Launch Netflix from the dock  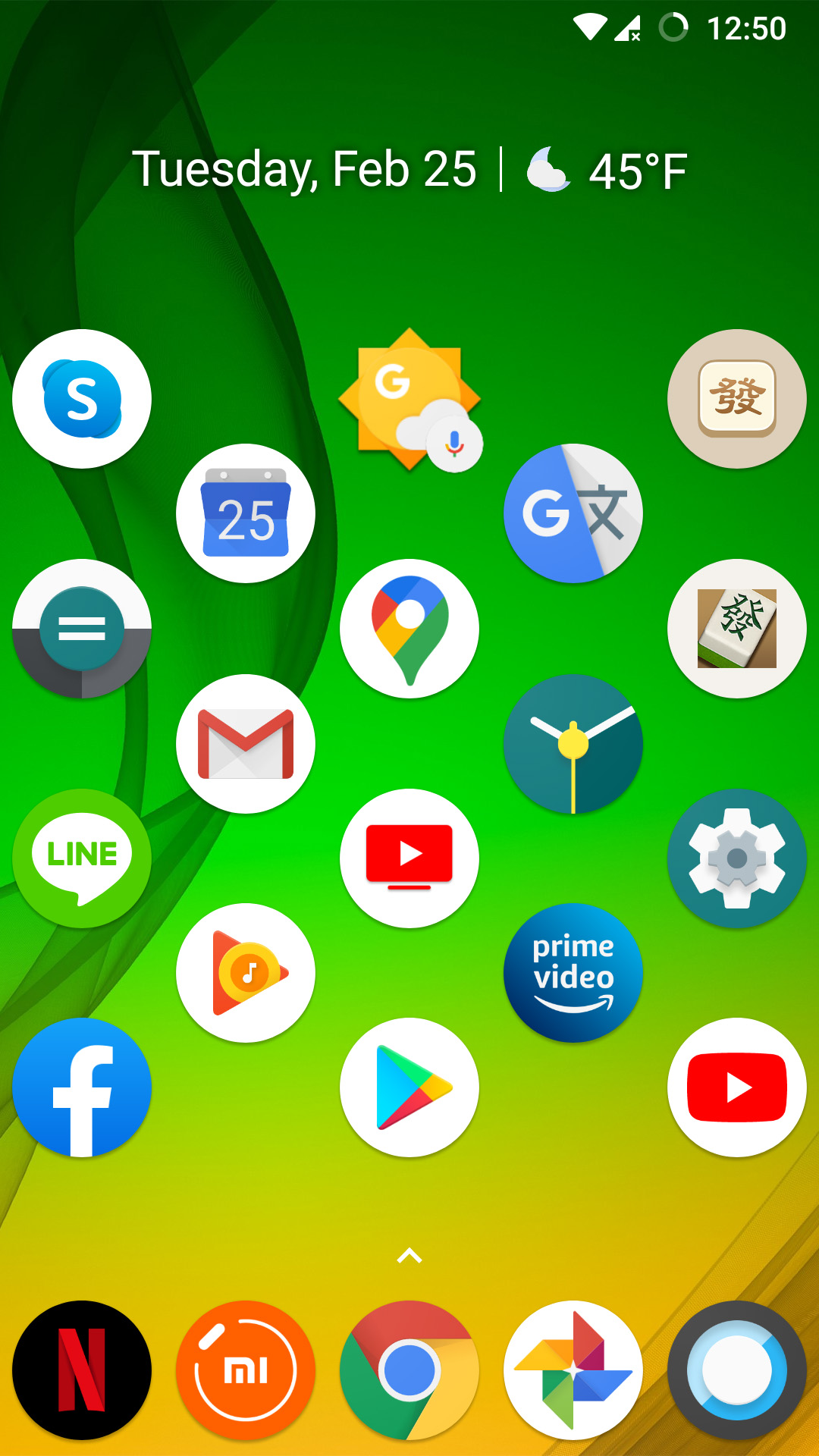[82, 1370]
